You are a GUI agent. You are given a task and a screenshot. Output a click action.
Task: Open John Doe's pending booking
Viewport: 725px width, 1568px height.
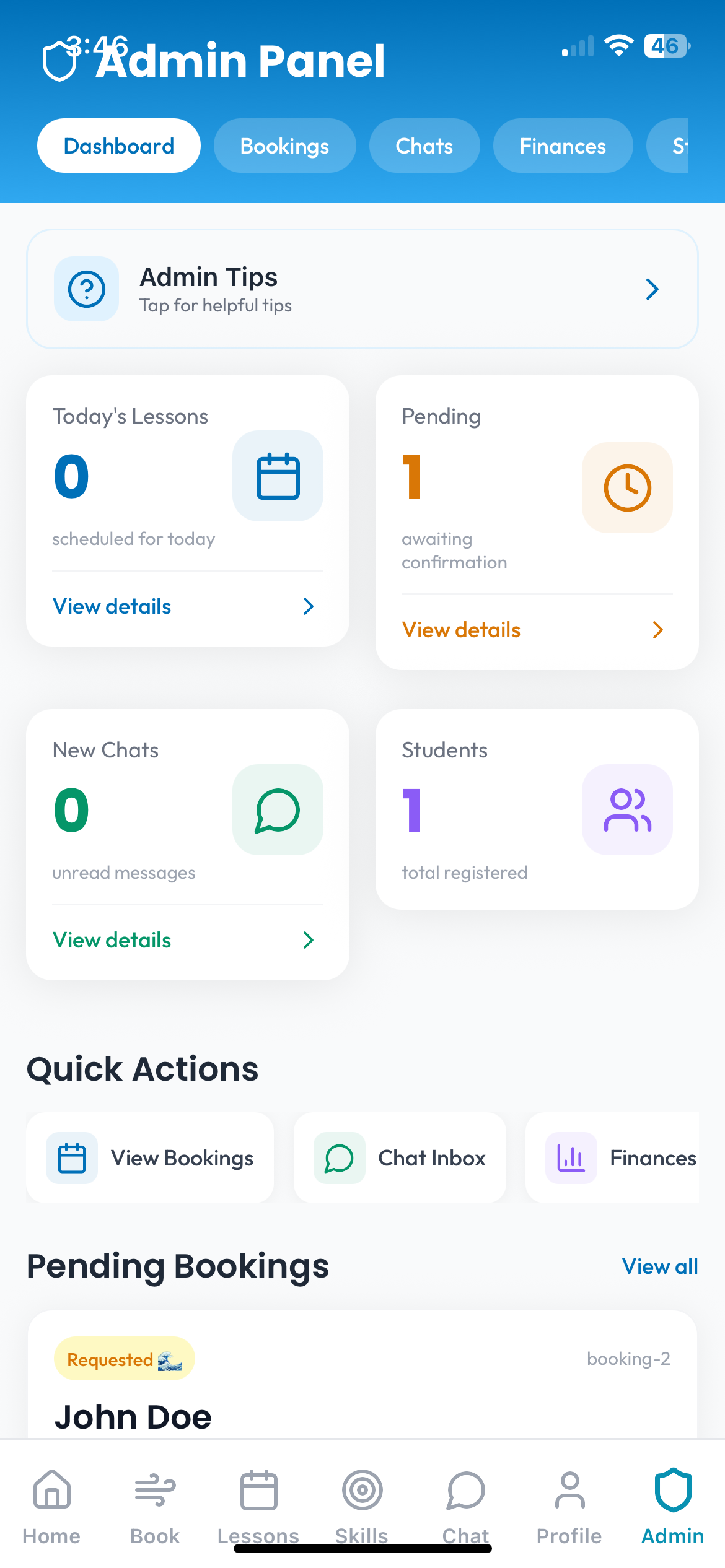click(x=362, y=1393)
